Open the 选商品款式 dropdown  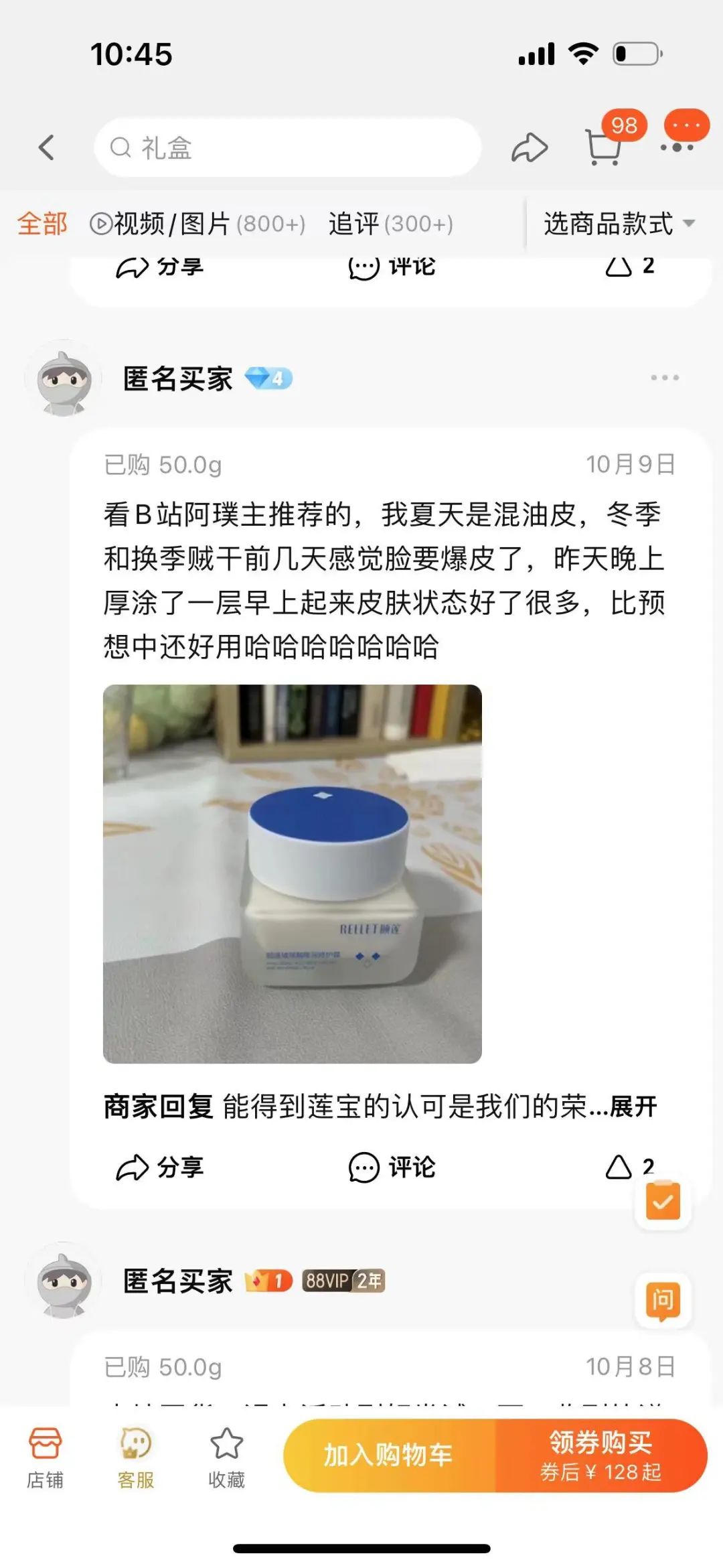[x=619, y=224]
